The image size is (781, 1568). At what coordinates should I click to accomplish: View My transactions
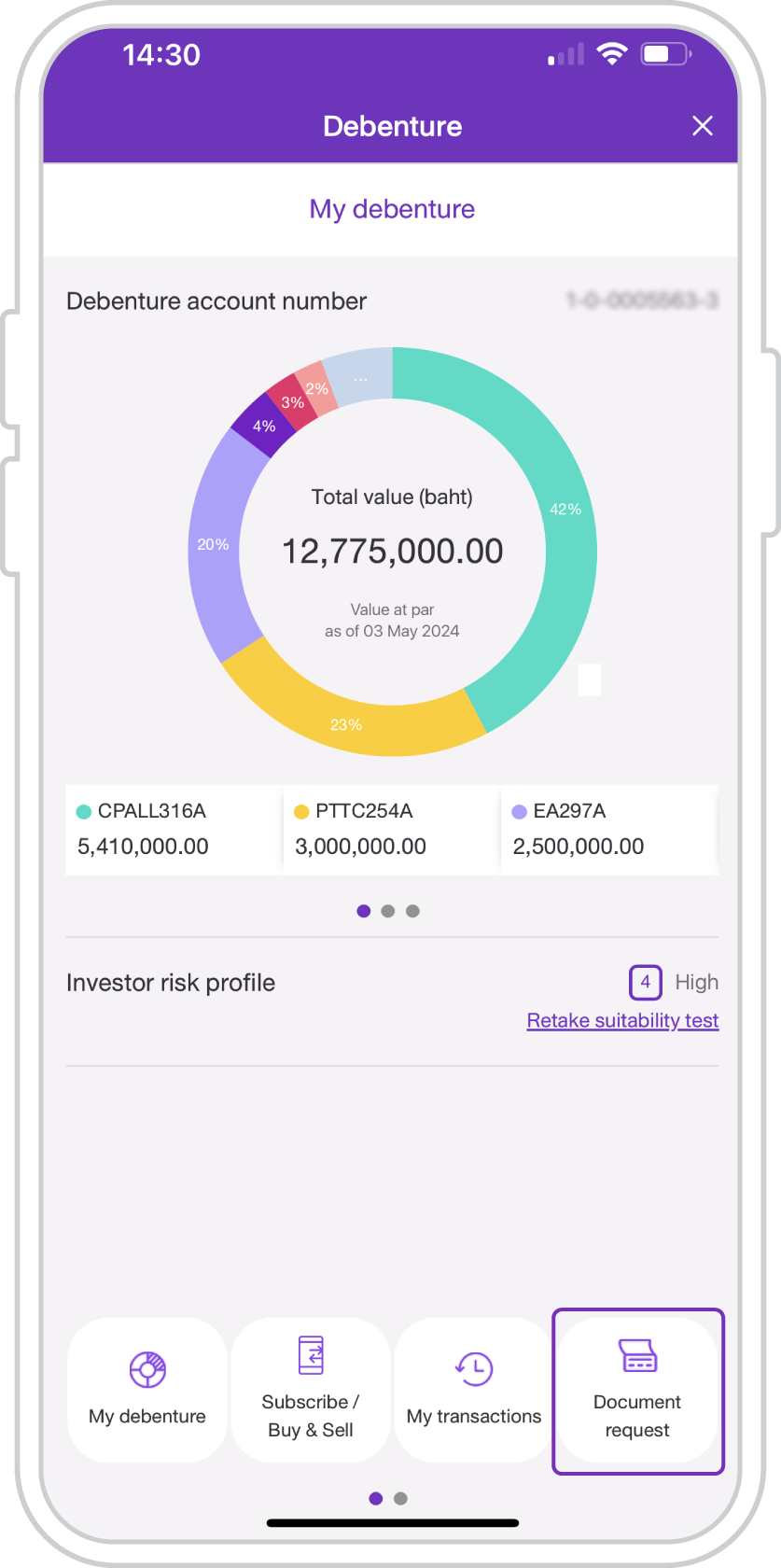click(x=474, y=1390)
